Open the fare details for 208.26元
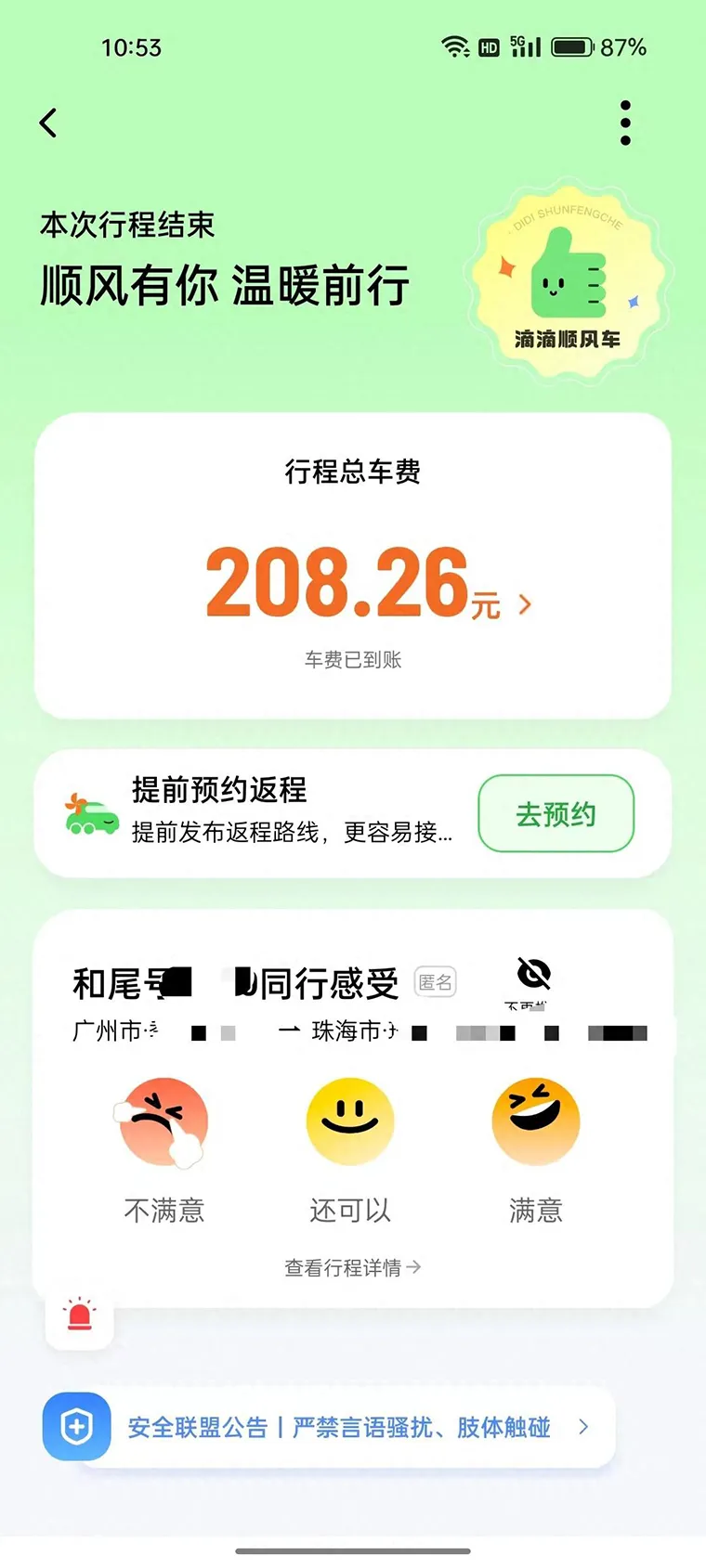This screenshot has width=706, height=1568. (525, 604)
